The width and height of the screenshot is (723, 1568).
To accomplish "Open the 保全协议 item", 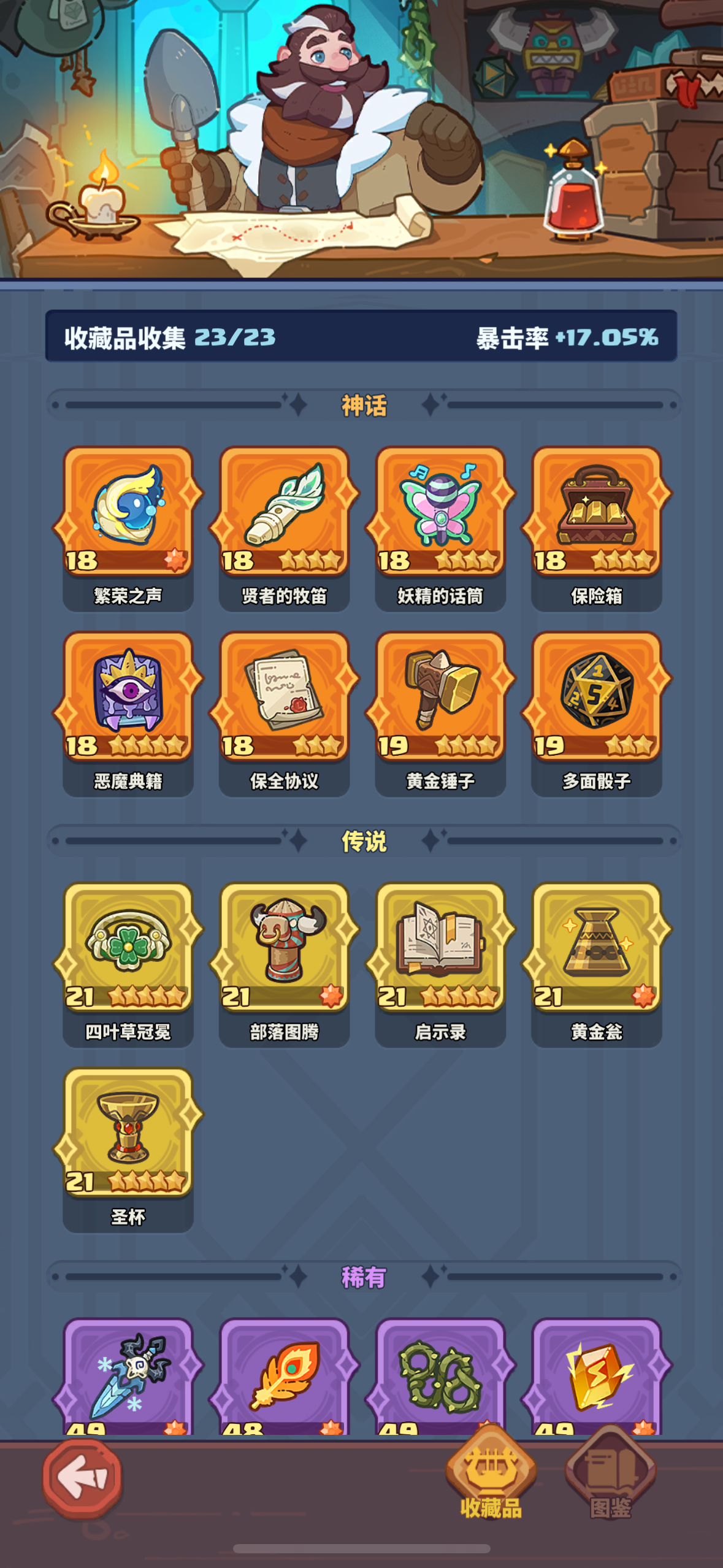I will [x=284, y=713].
